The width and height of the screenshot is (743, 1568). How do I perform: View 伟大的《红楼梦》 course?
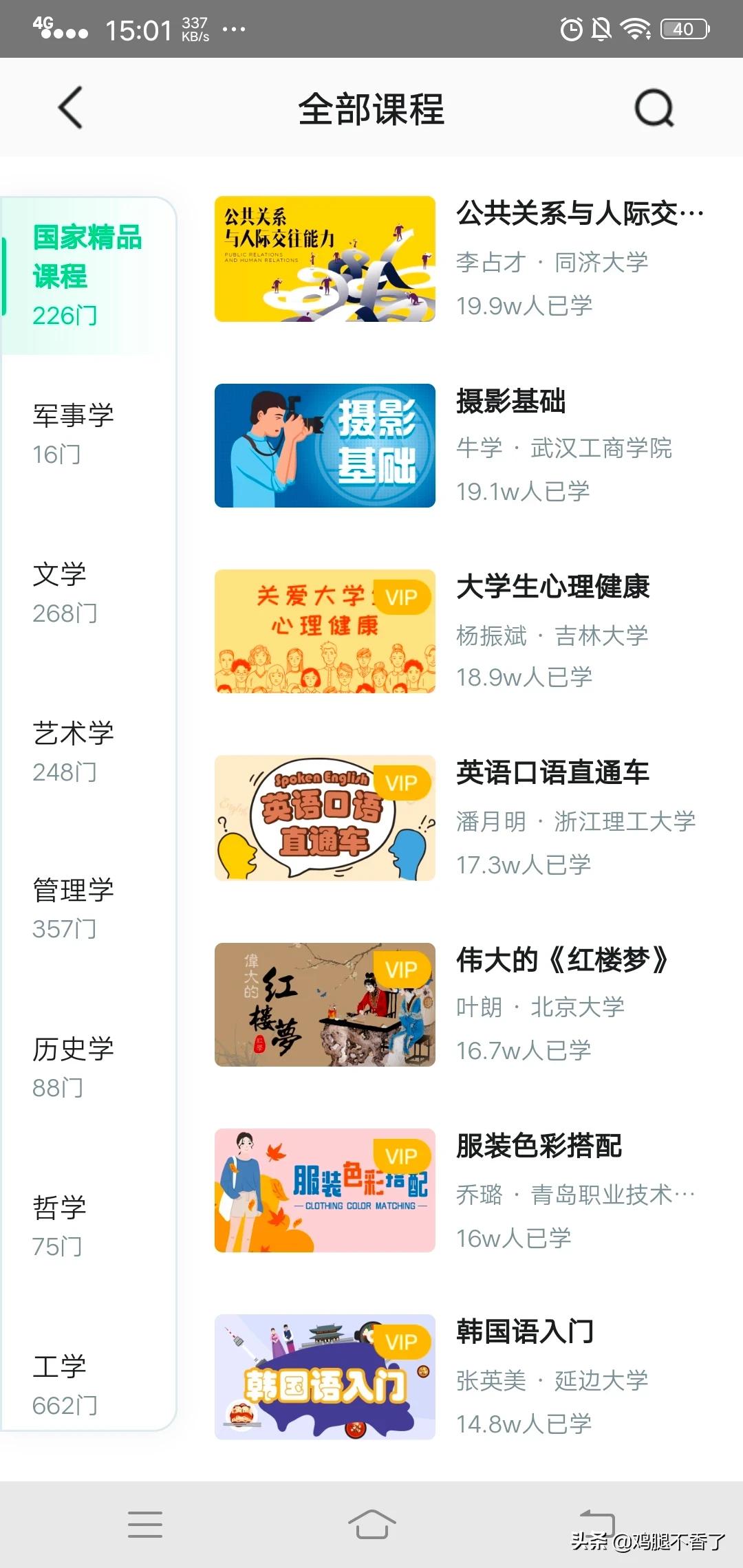562,960
